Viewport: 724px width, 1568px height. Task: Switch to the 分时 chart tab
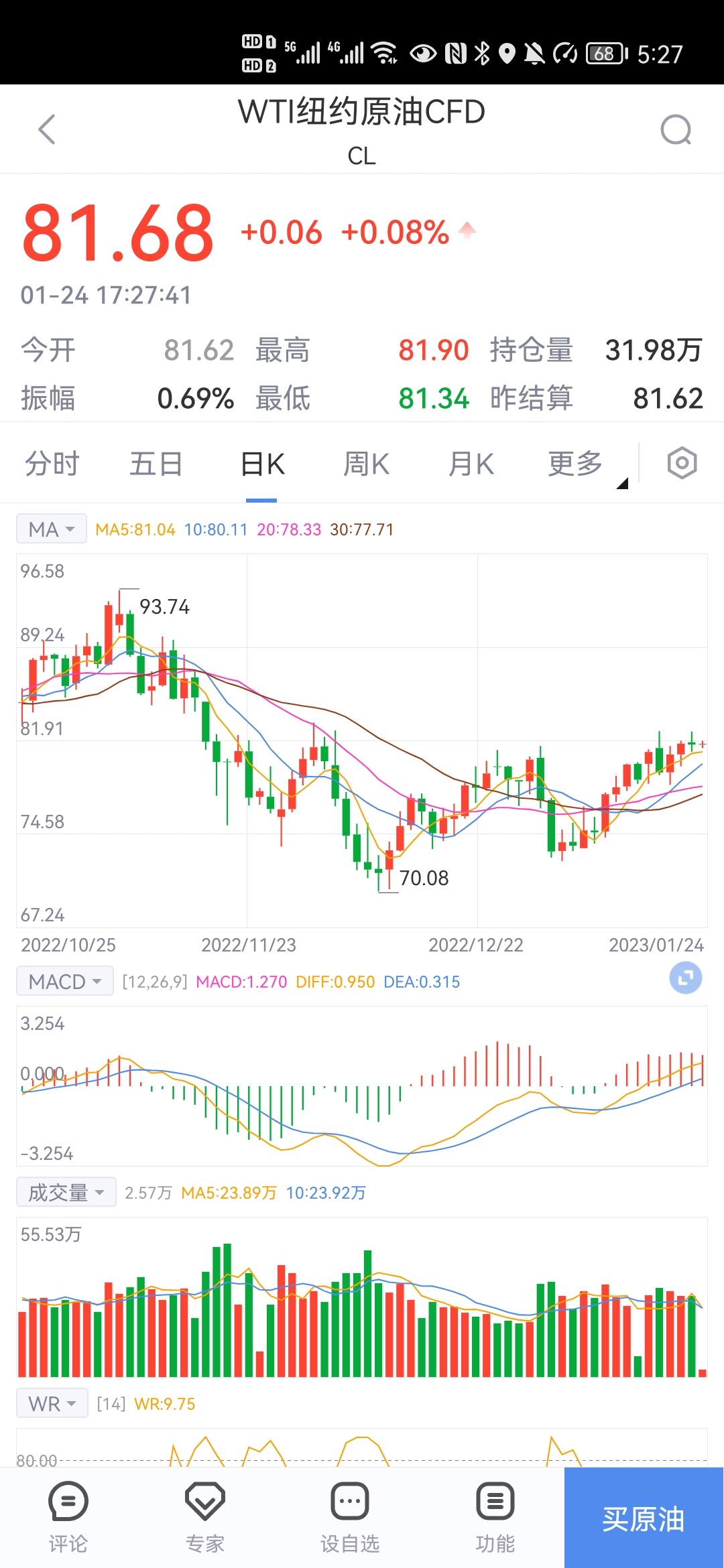[52, 464]
